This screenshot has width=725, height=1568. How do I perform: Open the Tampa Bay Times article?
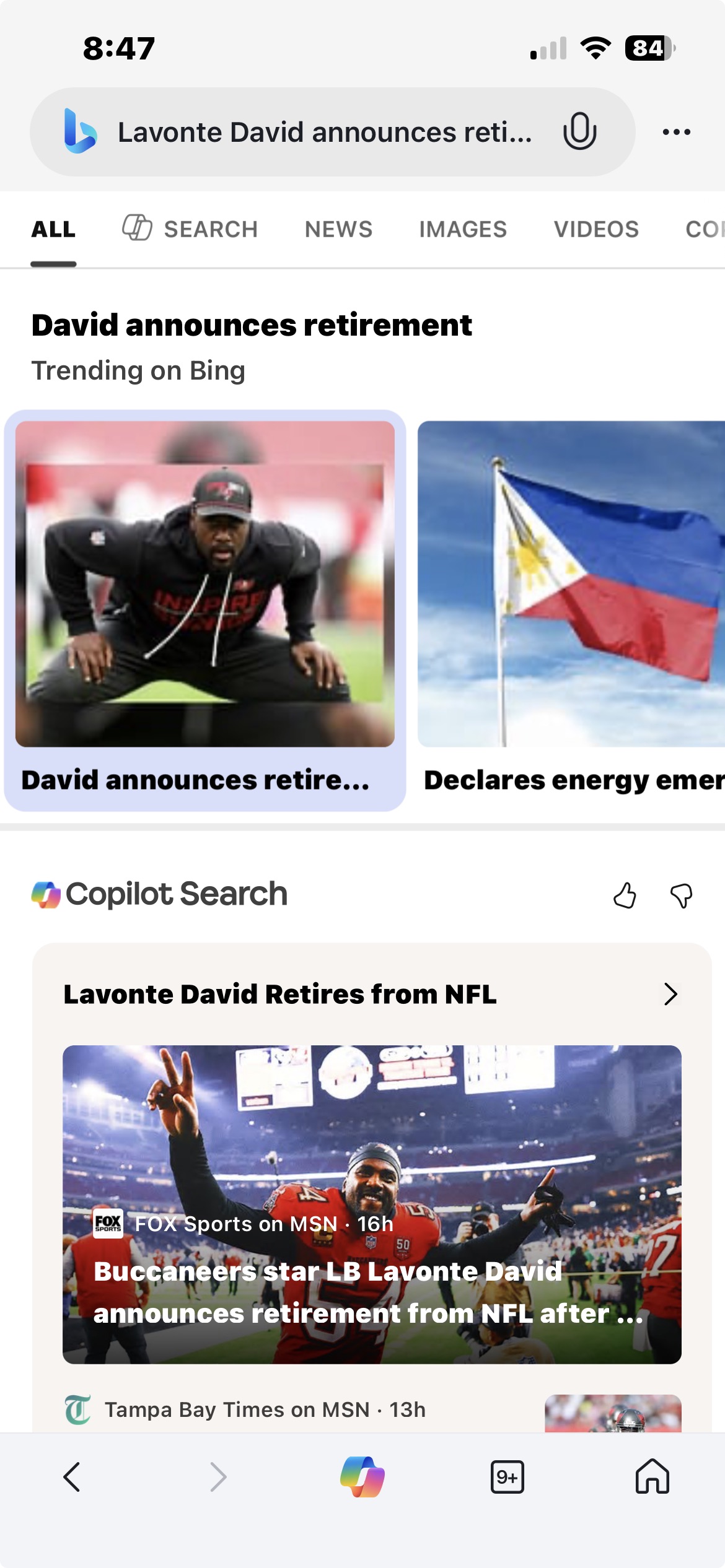265,1409
